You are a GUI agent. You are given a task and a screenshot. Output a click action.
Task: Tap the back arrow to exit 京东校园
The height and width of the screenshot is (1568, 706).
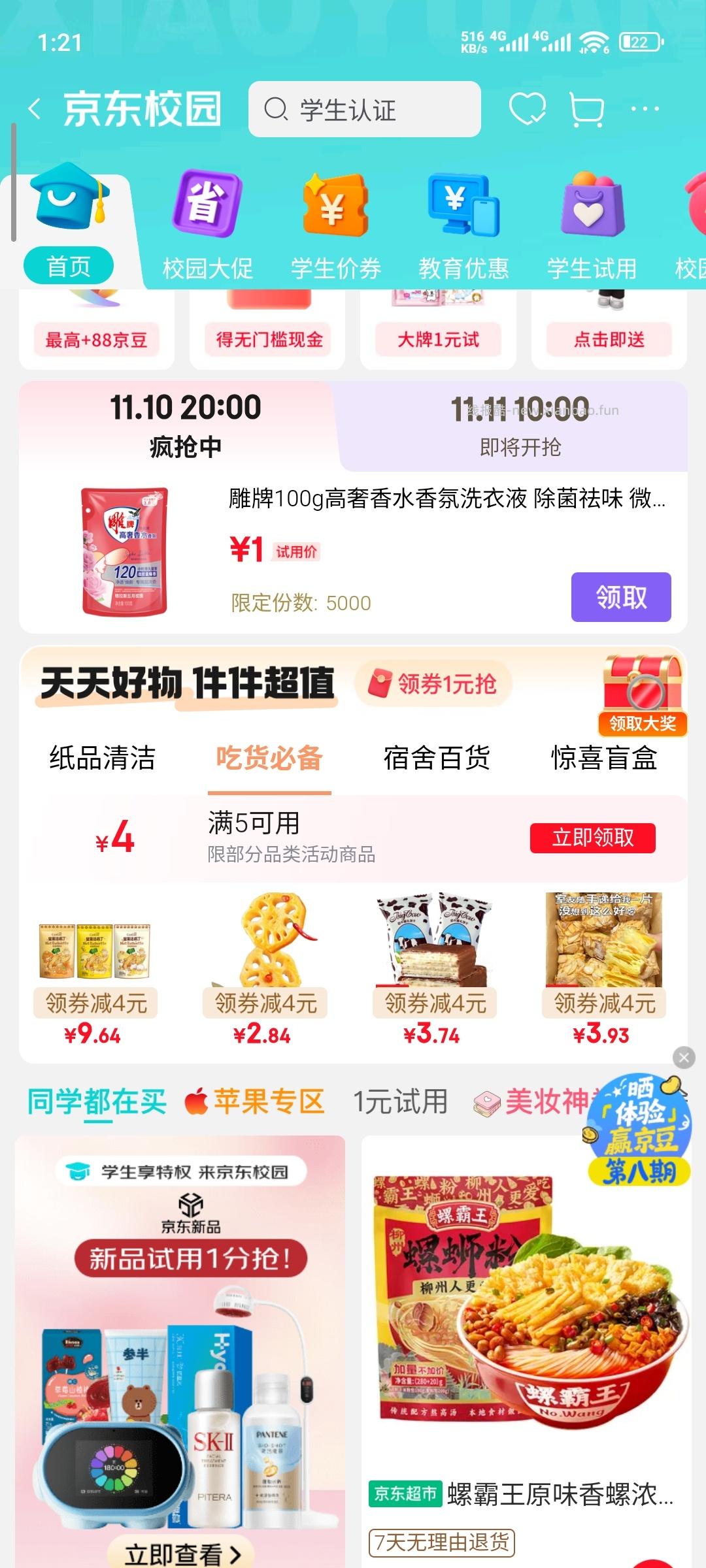37,108
